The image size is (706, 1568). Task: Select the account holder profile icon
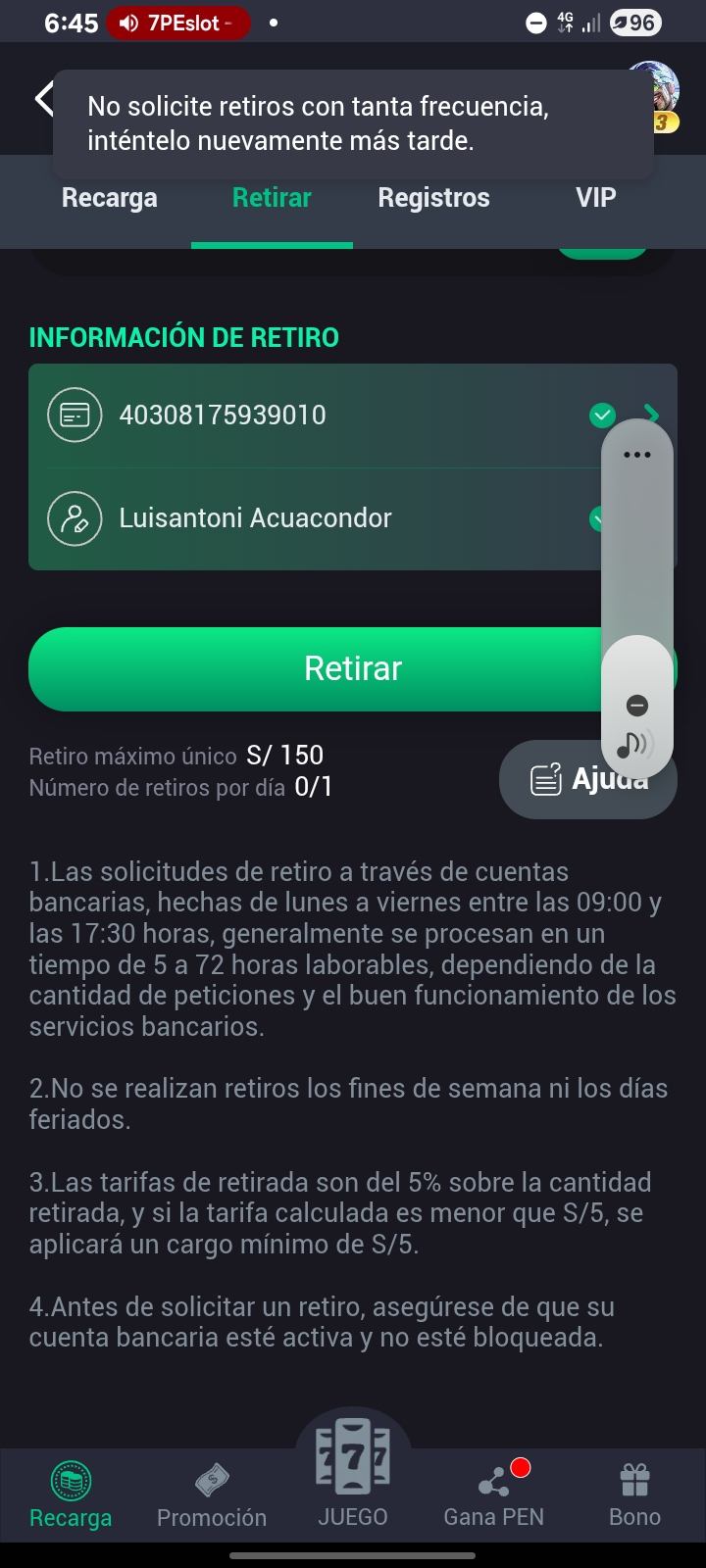(76, 518)
